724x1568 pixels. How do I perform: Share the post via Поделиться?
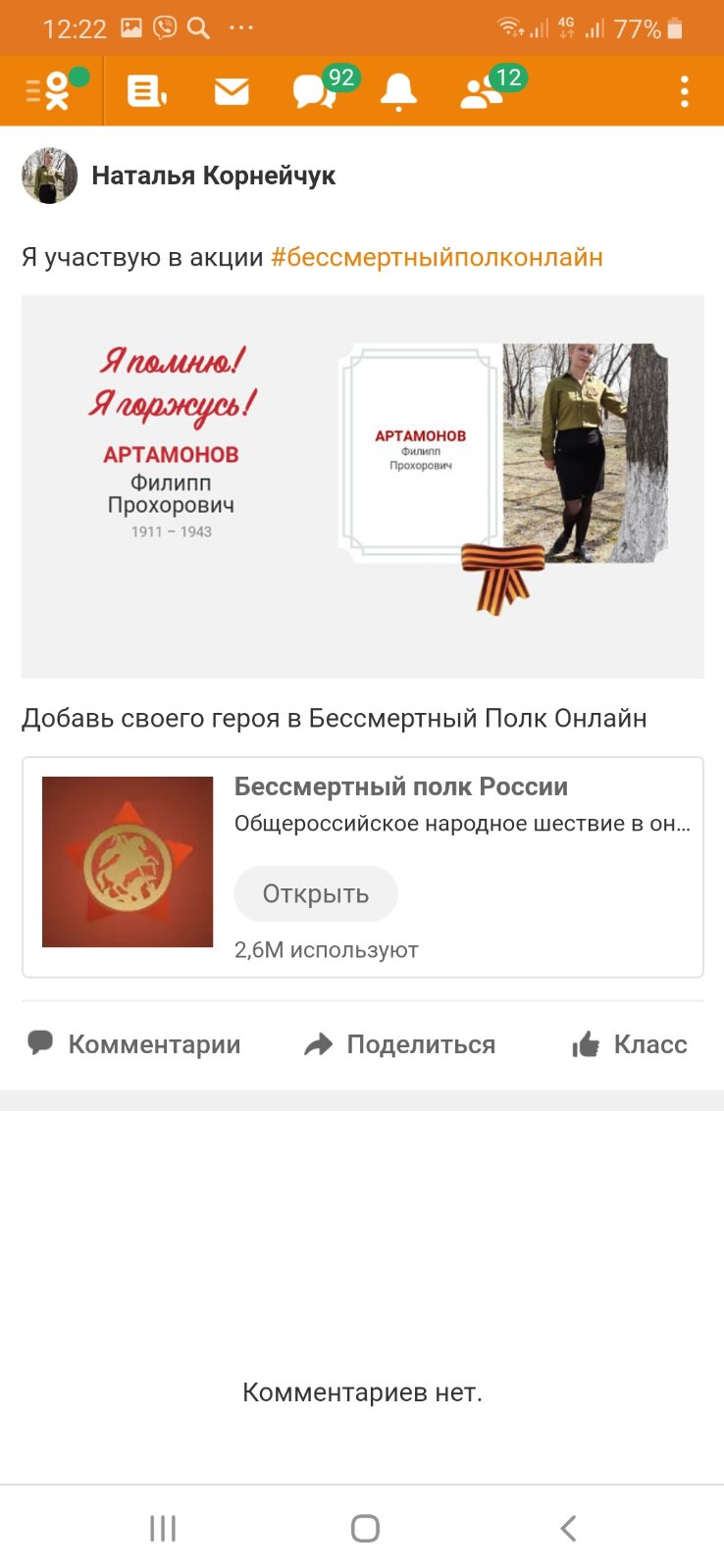(x=399, y=1044)
